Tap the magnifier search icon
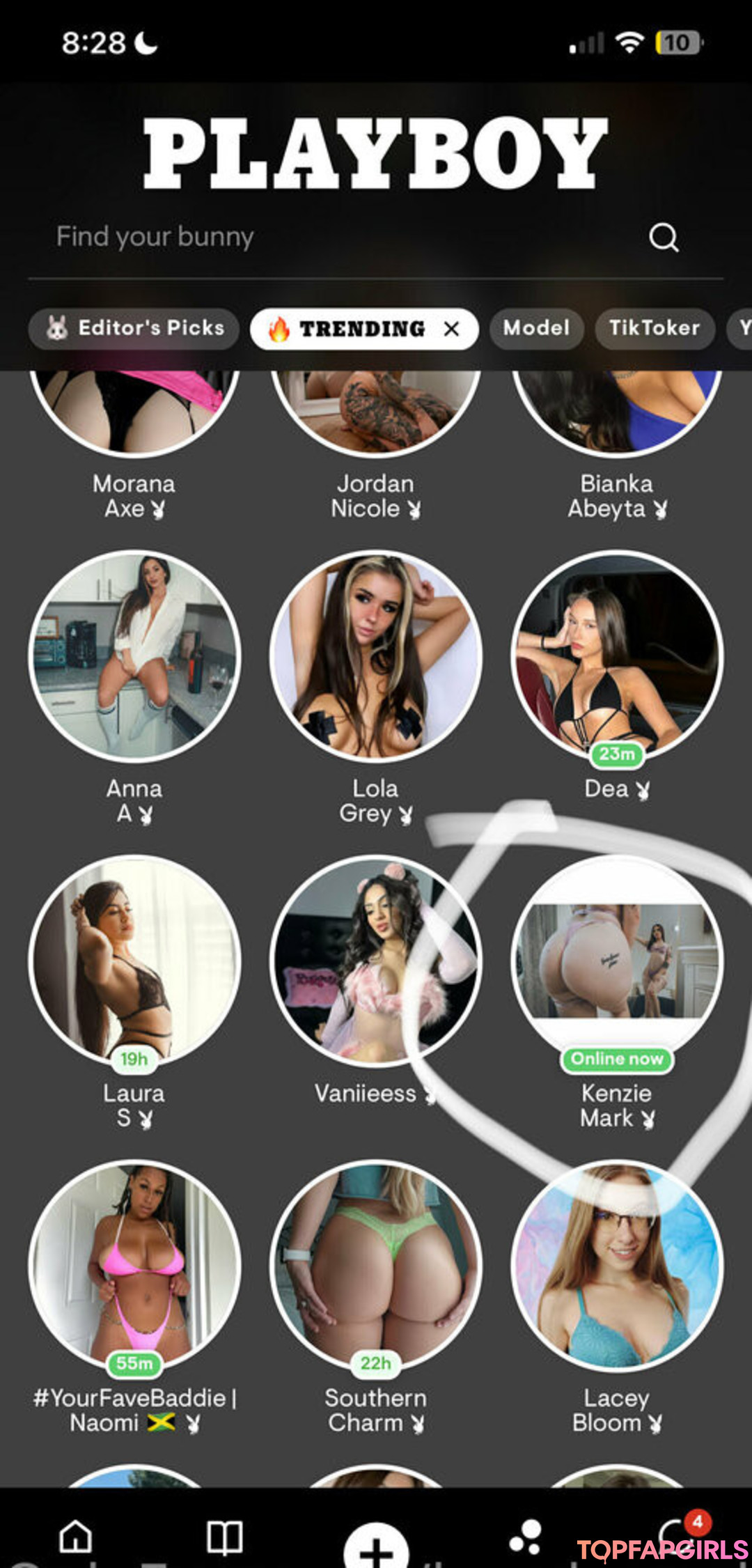The image size is (752, 1568). (663, 238)
